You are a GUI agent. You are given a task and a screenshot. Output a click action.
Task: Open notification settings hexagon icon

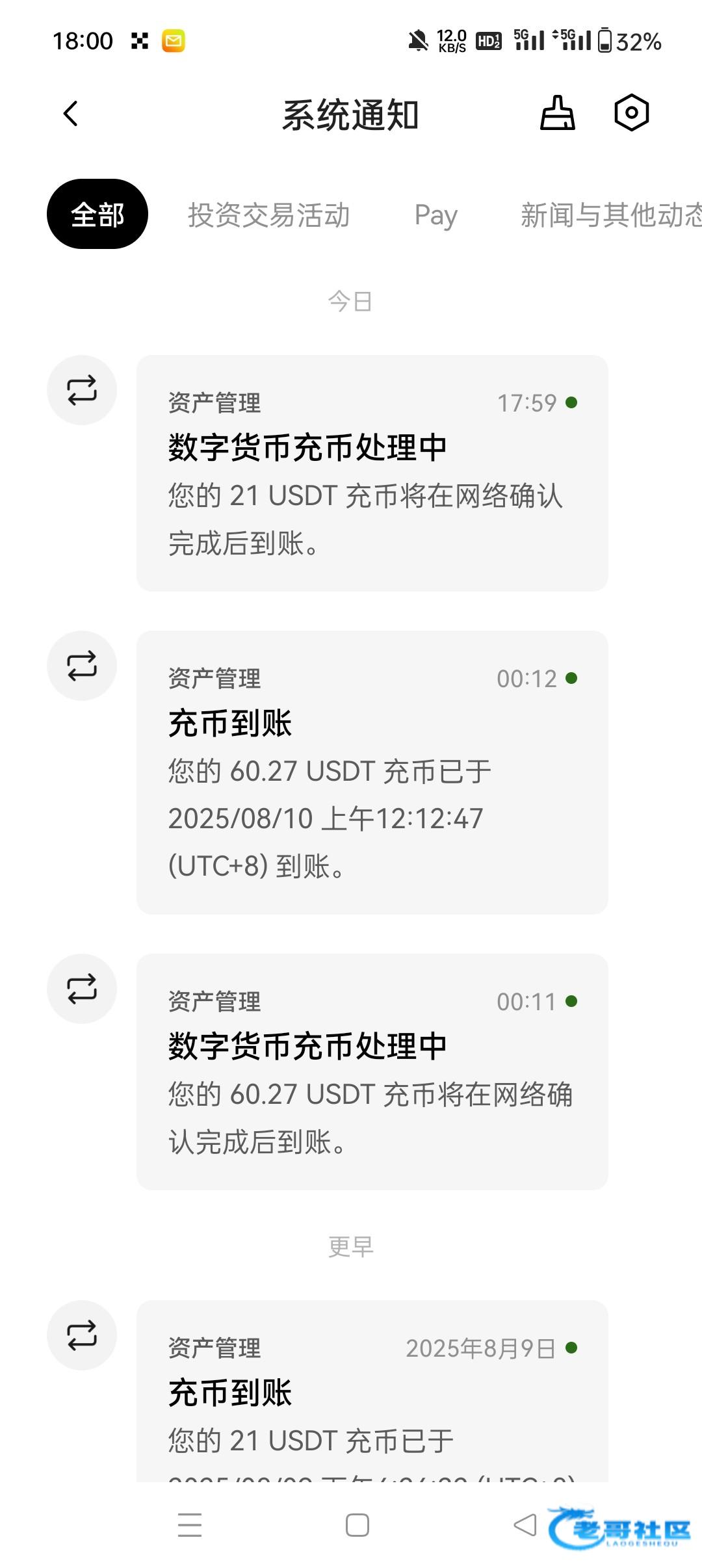[x=631, y=113]
